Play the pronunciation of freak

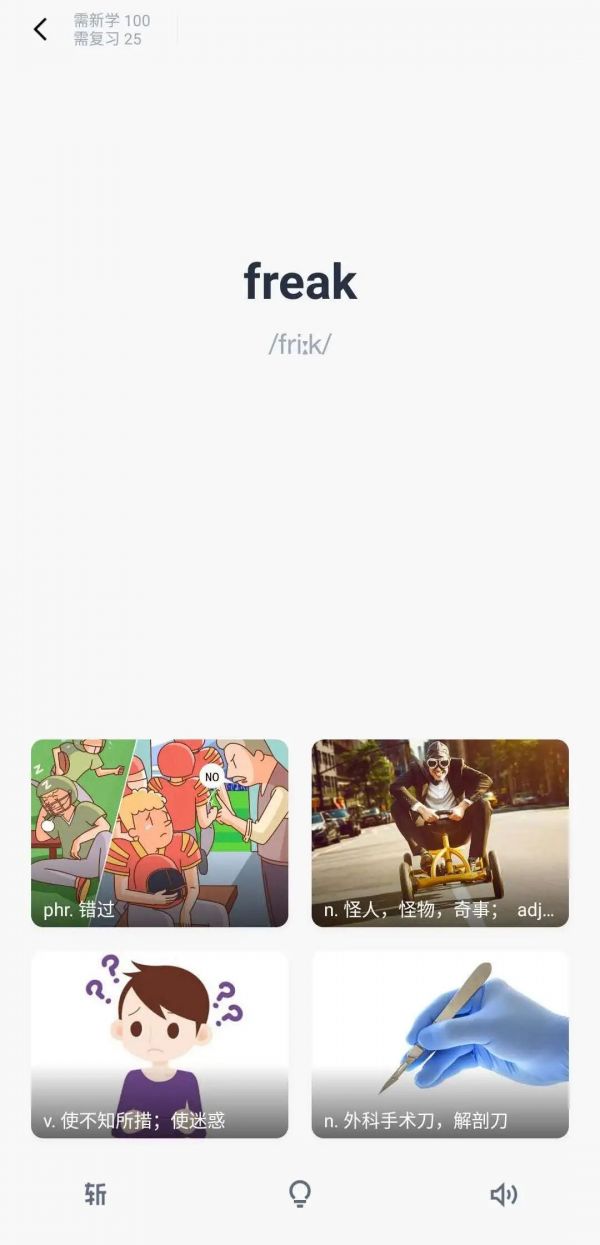click(x=504, y=1194)
